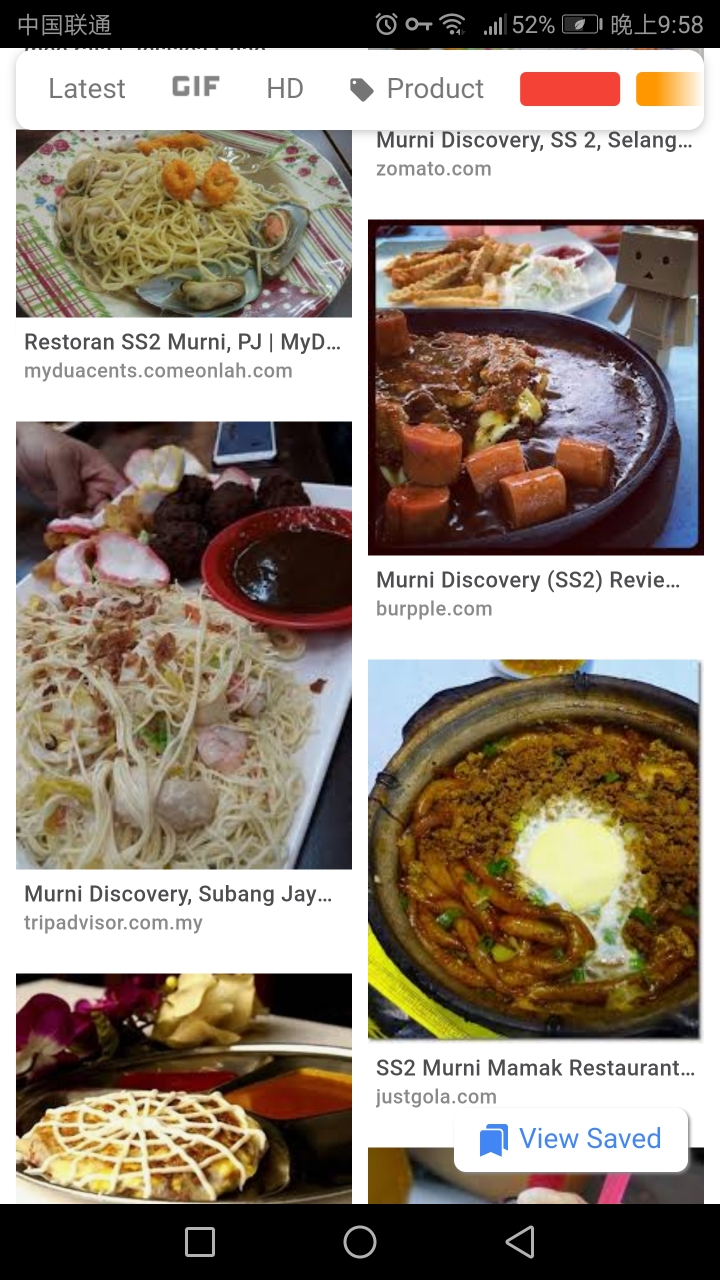Image resolution: width=720 pixels, height=1280 pixels.
Task: Open the zomato.com Murni Discovery result
Action: tap(534, 142)
